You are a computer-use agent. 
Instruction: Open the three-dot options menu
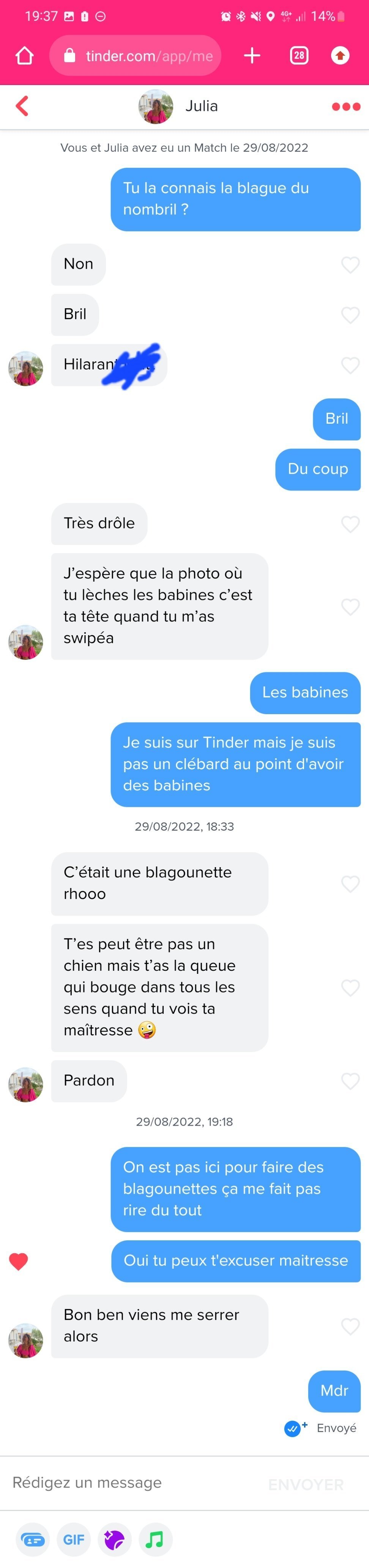pyautogui.click(x=346, y=107)
